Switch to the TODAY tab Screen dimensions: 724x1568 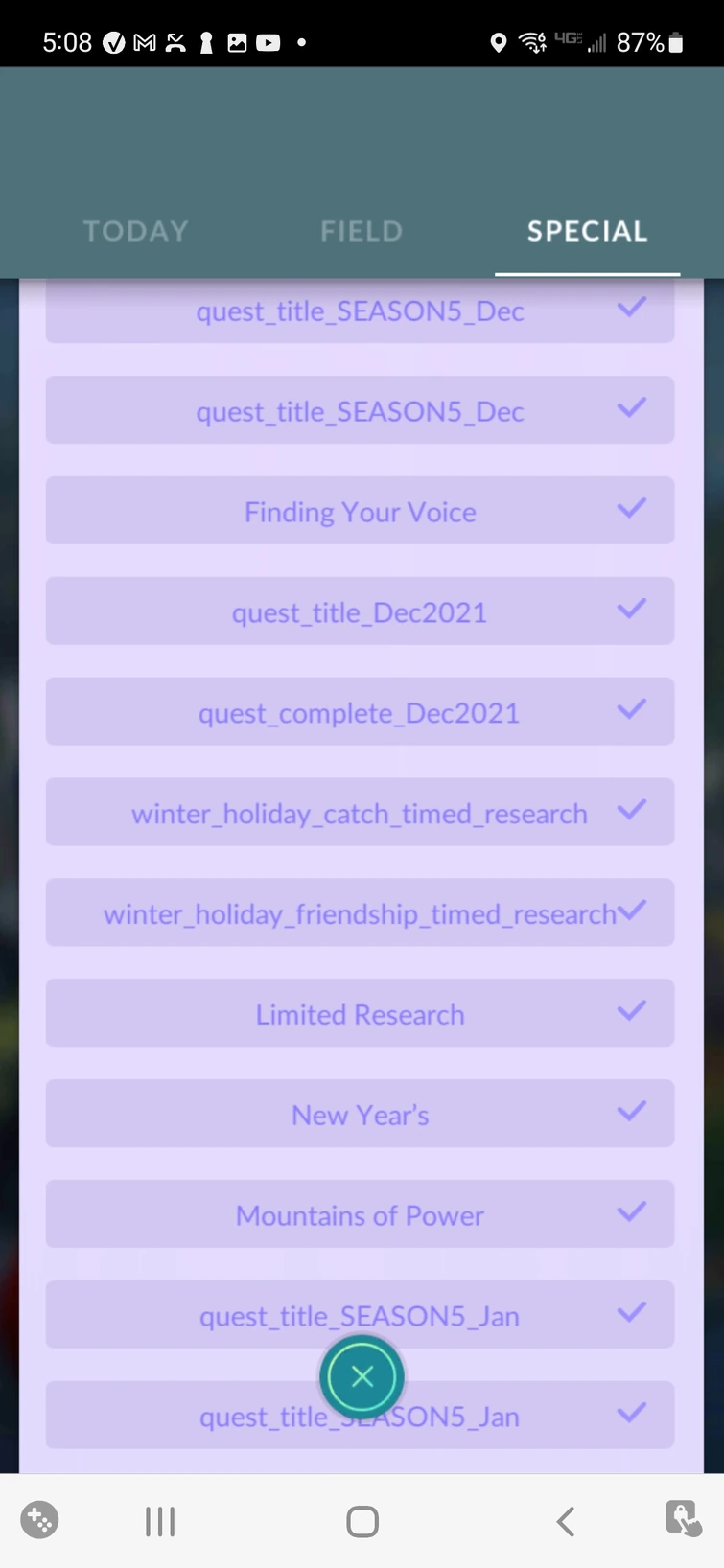(135, 230)
